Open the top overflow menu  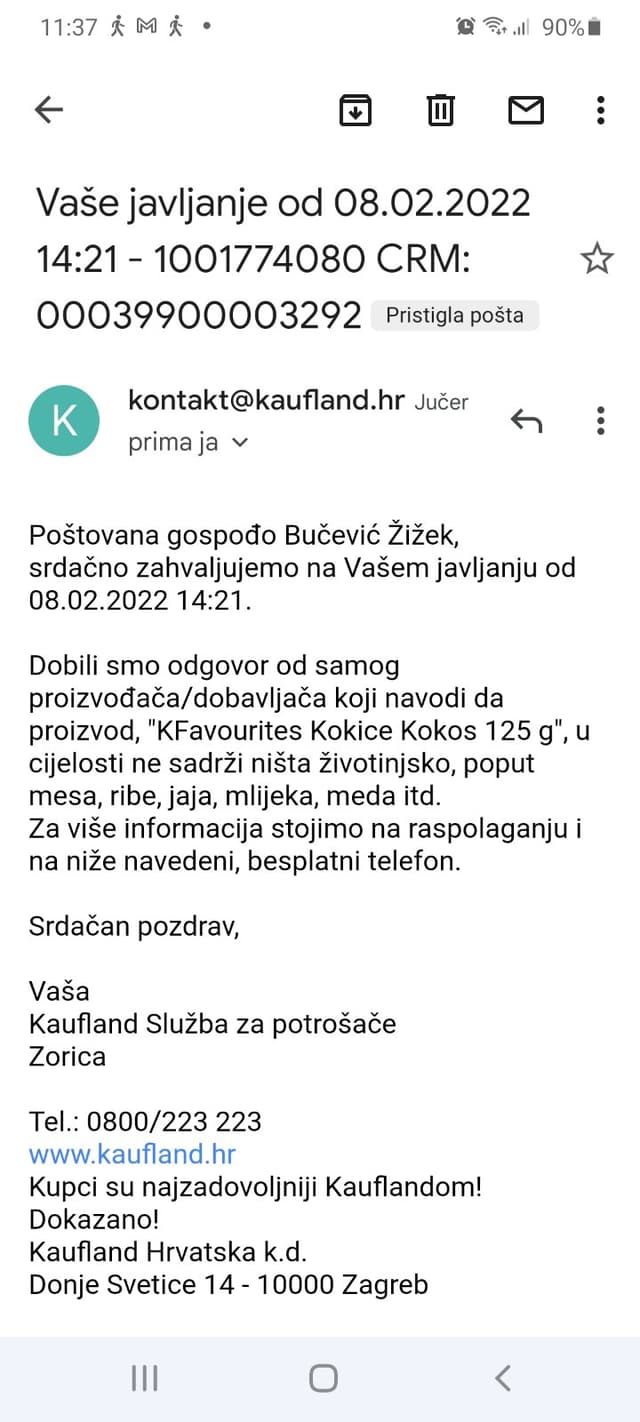click(x=600, y=110)
